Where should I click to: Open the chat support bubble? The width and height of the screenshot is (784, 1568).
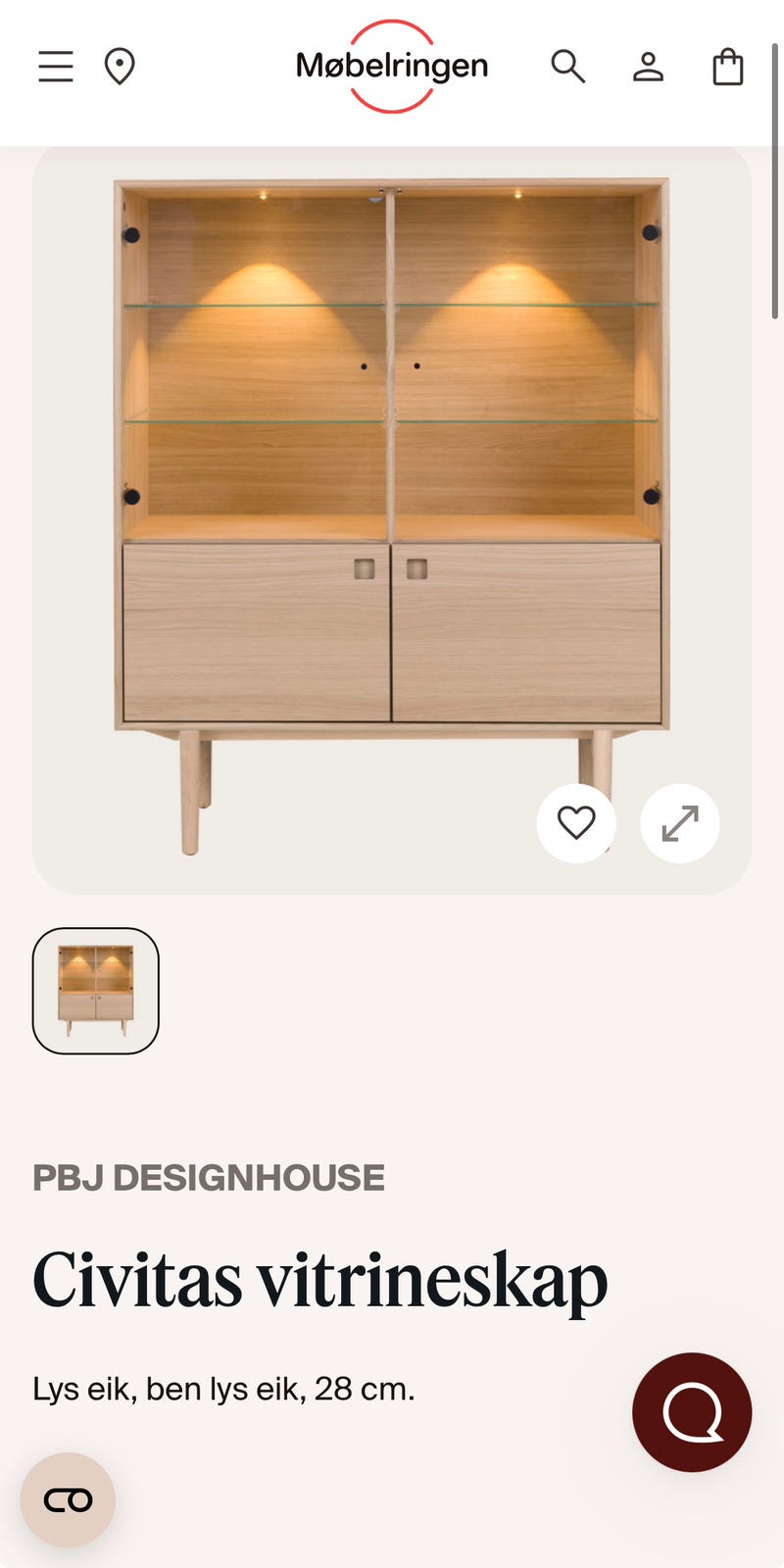coord(692,1412)
